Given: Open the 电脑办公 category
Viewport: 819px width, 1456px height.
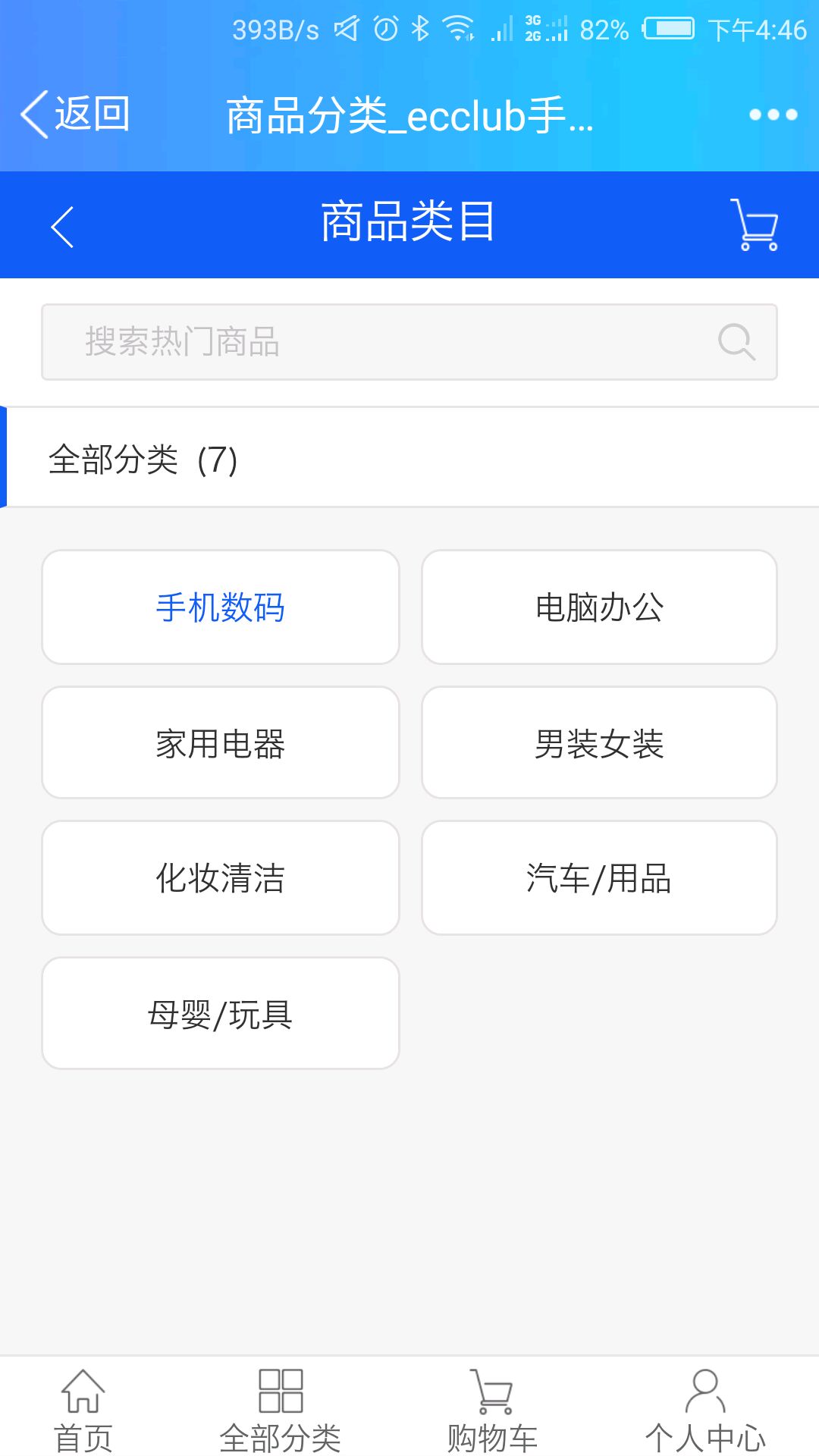Looking at the screenshot, I should click(599, 607).
